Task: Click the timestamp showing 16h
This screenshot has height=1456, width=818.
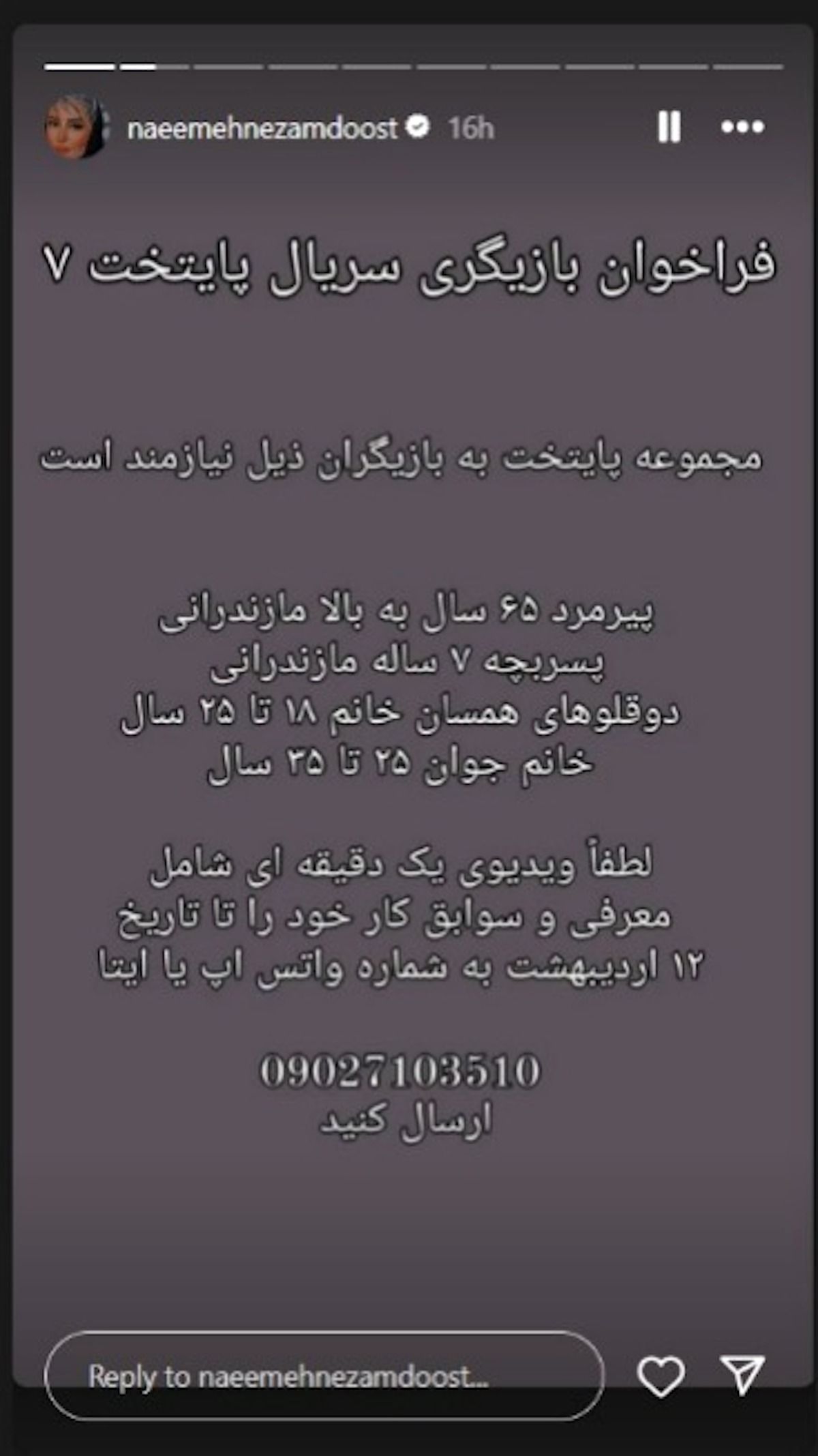Action: point(470,126)
